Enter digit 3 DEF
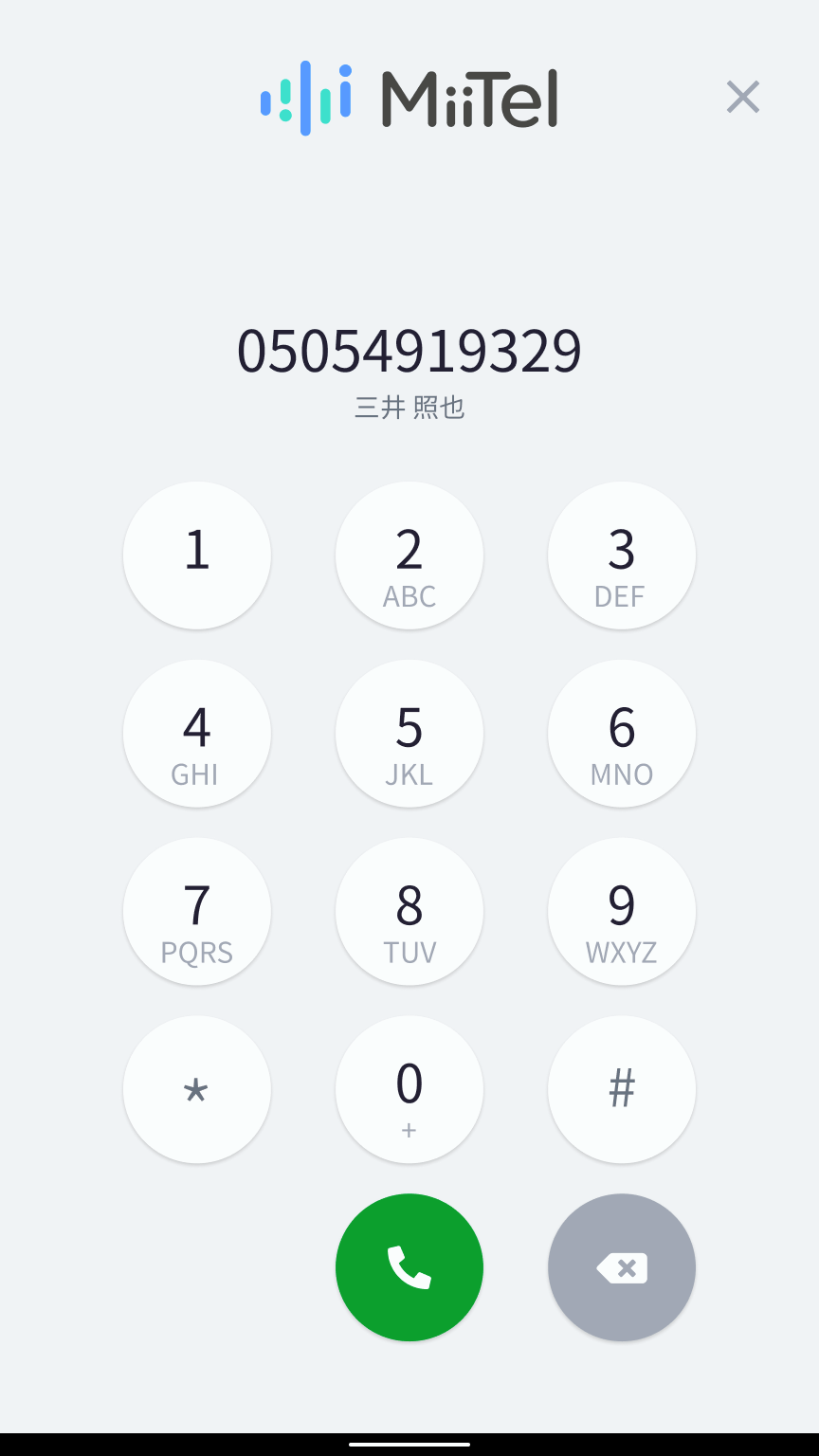 tap(622, 555)
